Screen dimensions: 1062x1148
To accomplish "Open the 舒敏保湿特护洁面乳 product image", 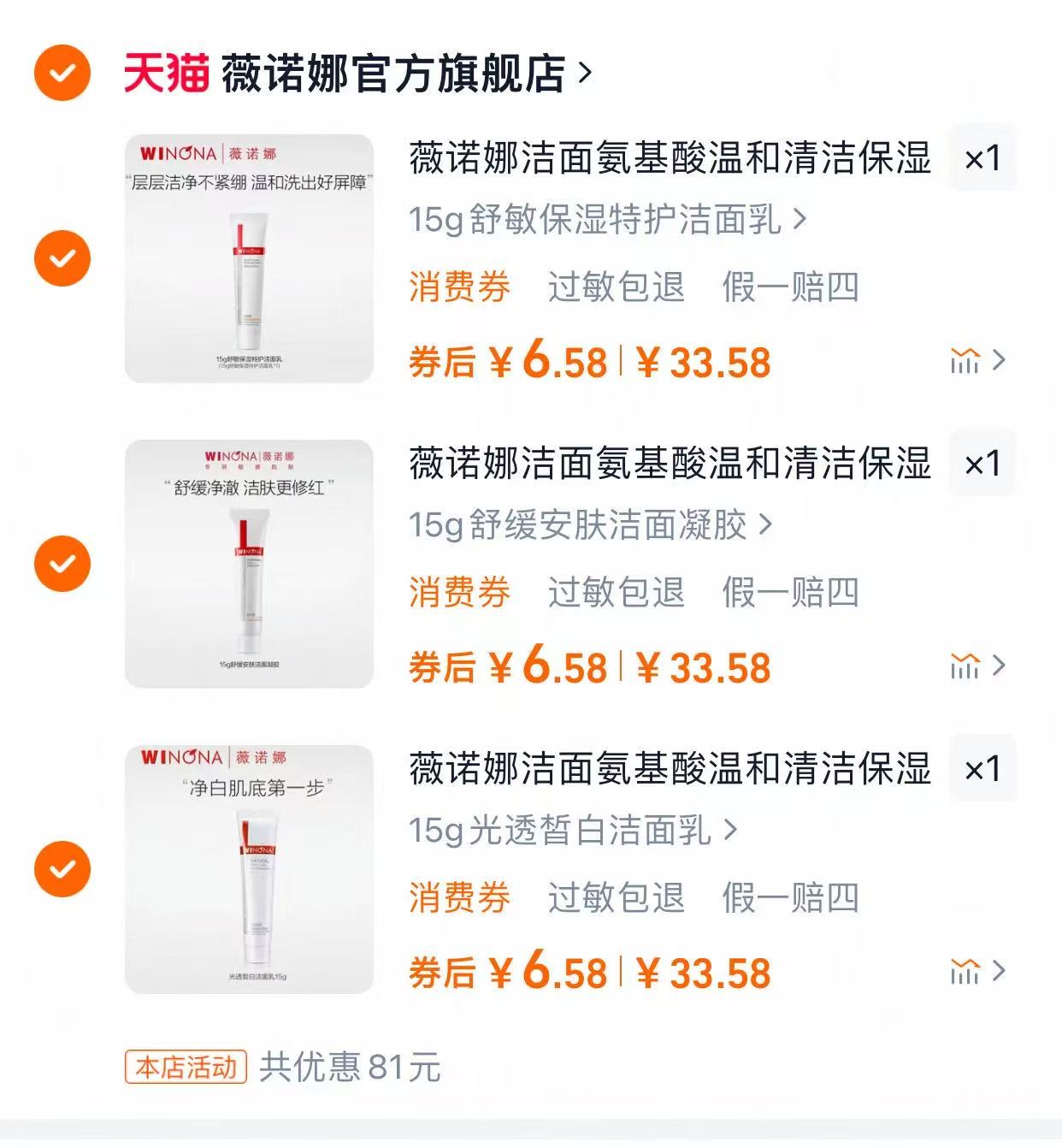I will click(249, 258).
